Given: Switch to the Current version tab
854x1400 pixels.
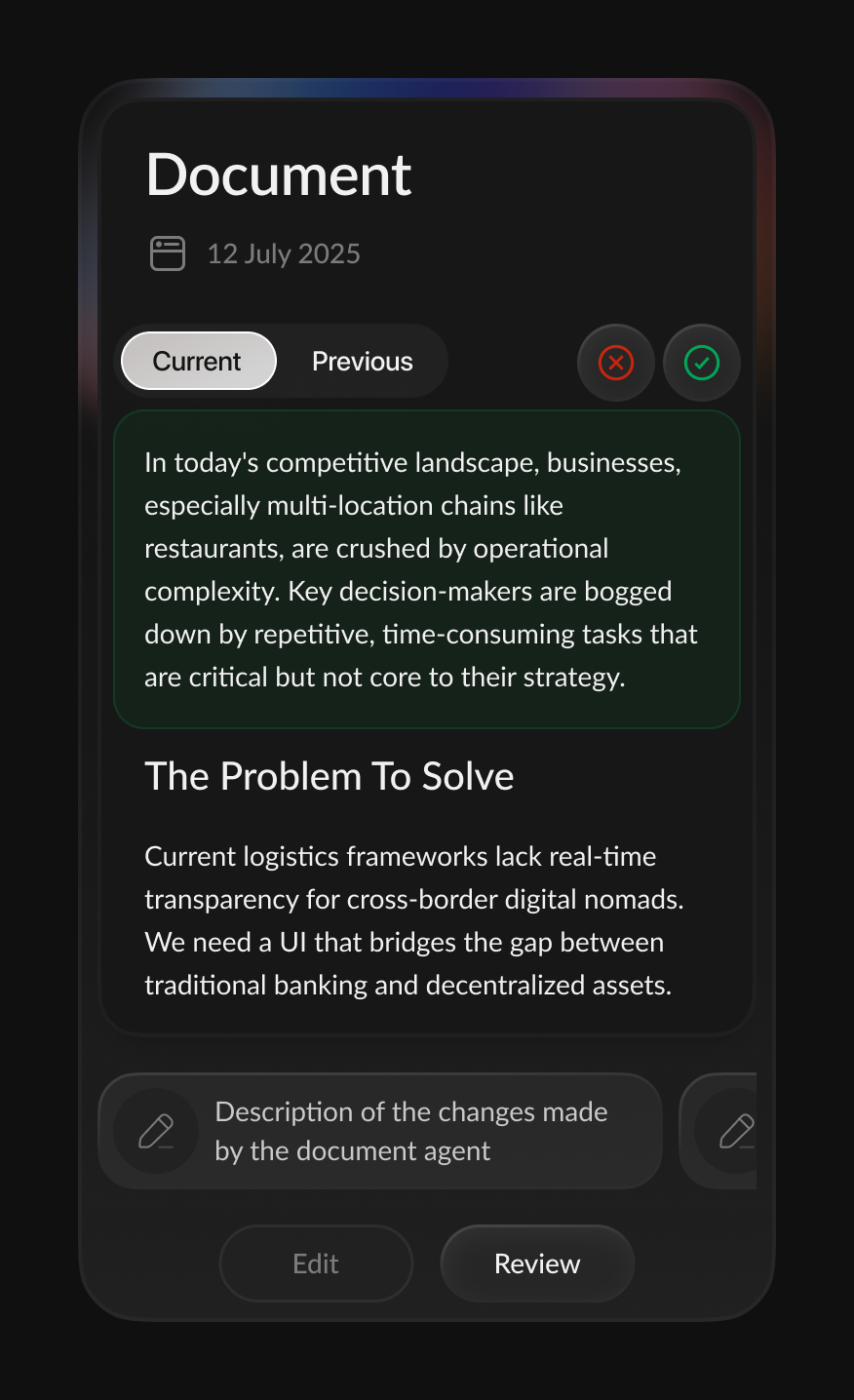Looking at the screenshot, I should coord(199,361).
